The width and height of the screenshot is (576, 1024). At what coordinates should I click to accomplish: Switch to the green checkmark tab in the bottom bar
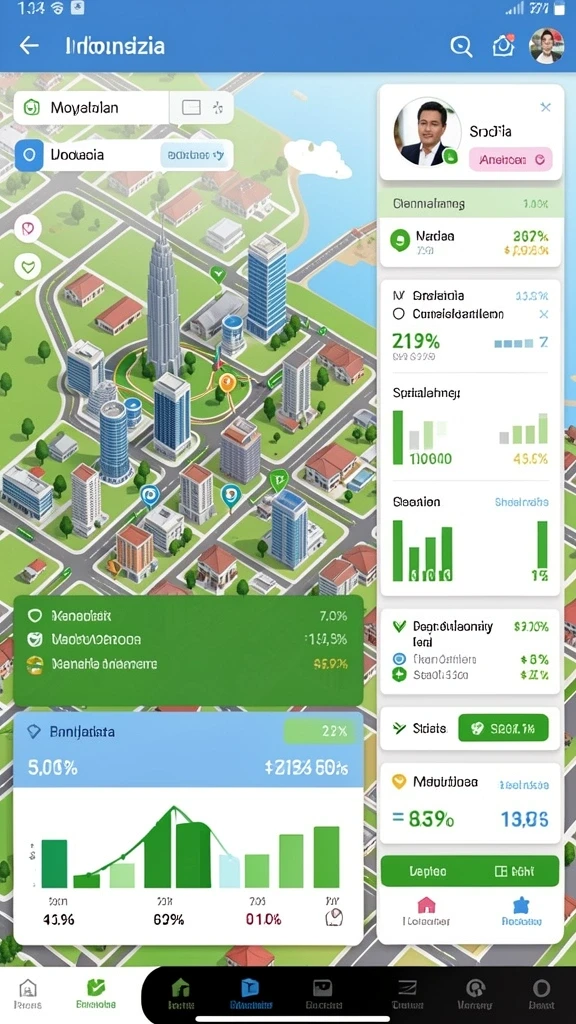(x=96, y=994)
